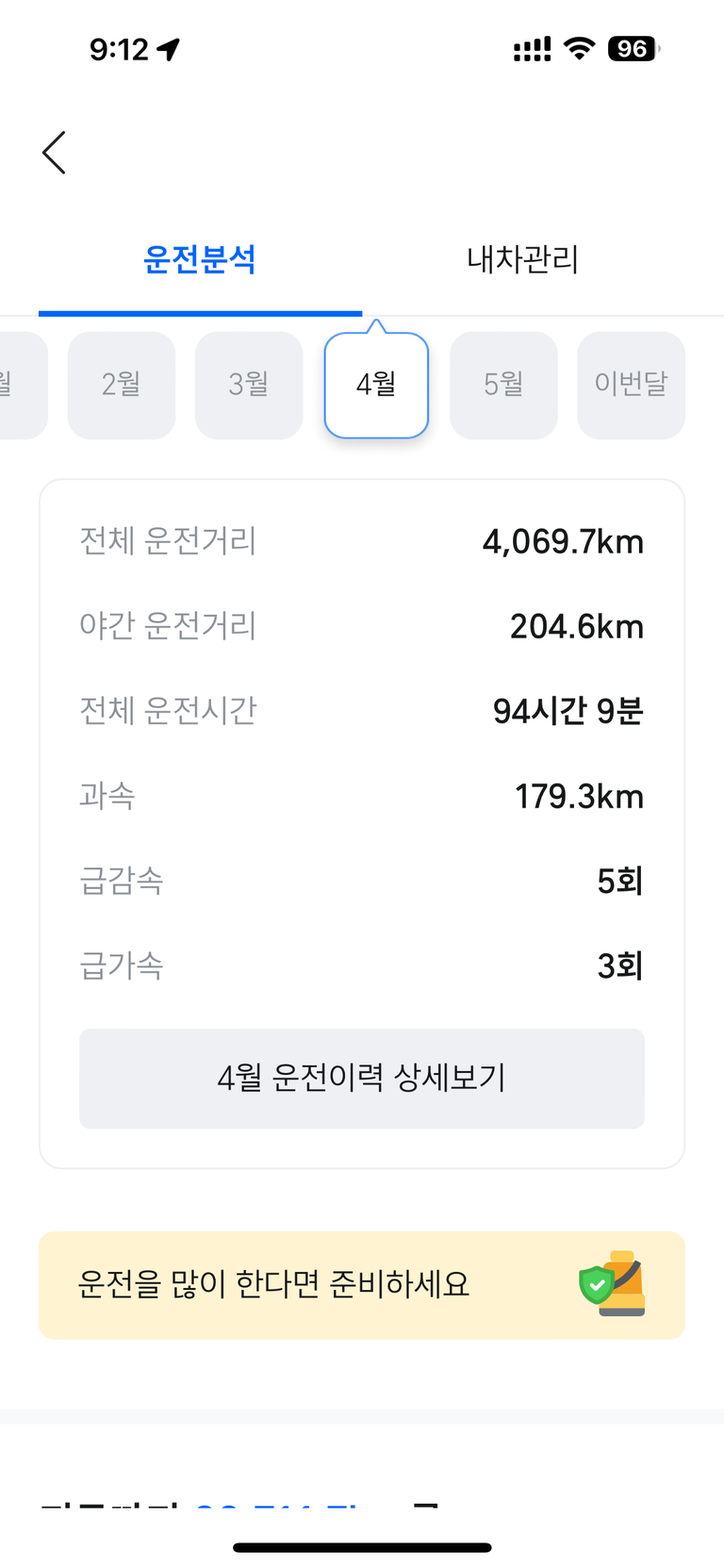View driving stats for 이번달
Viewport: 724px width, 1568px height.
[631, 385]
